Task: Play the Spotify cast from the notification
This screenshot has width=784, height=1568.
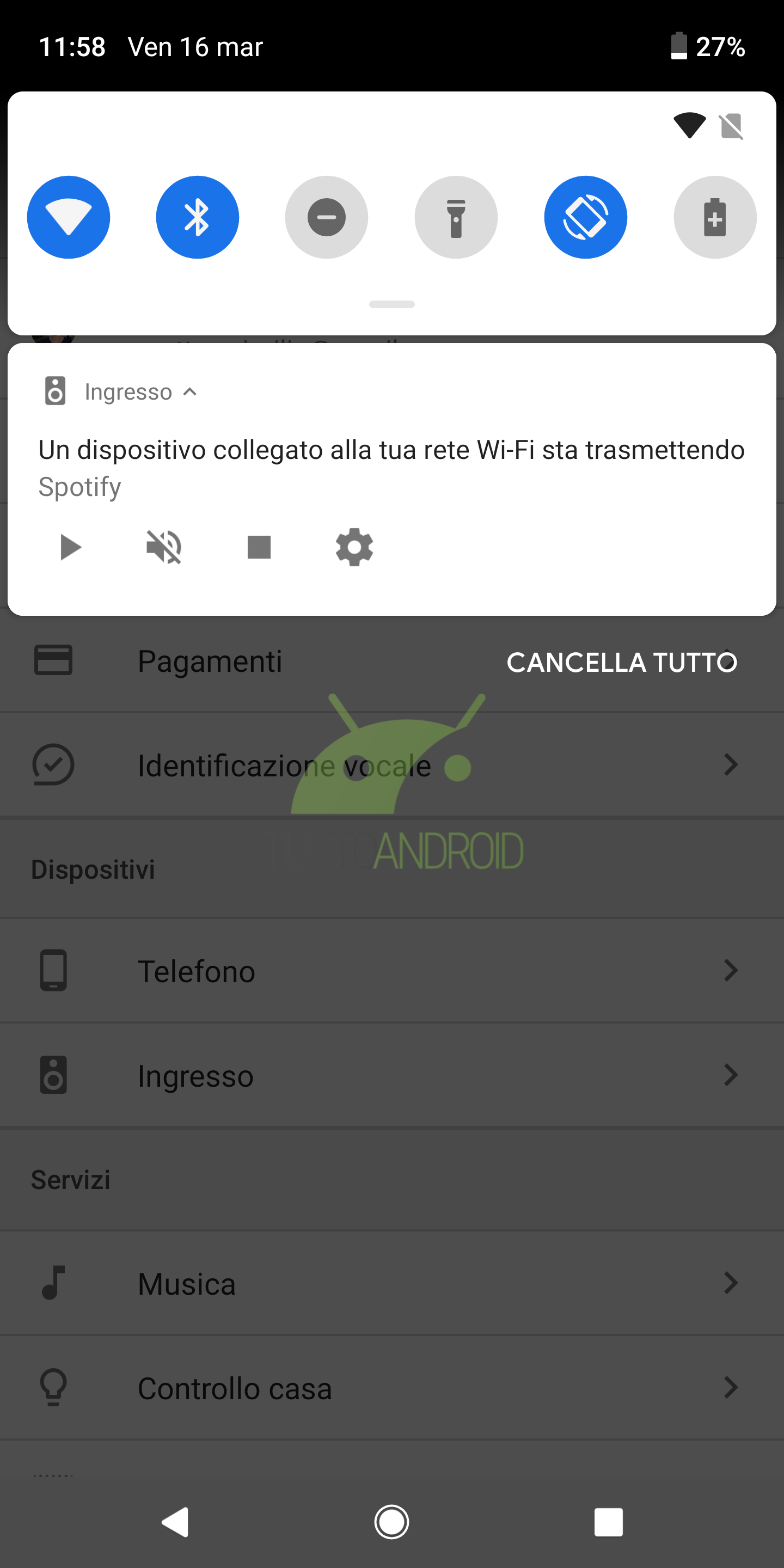Action: pyautogui.click(x=71, y=547)
